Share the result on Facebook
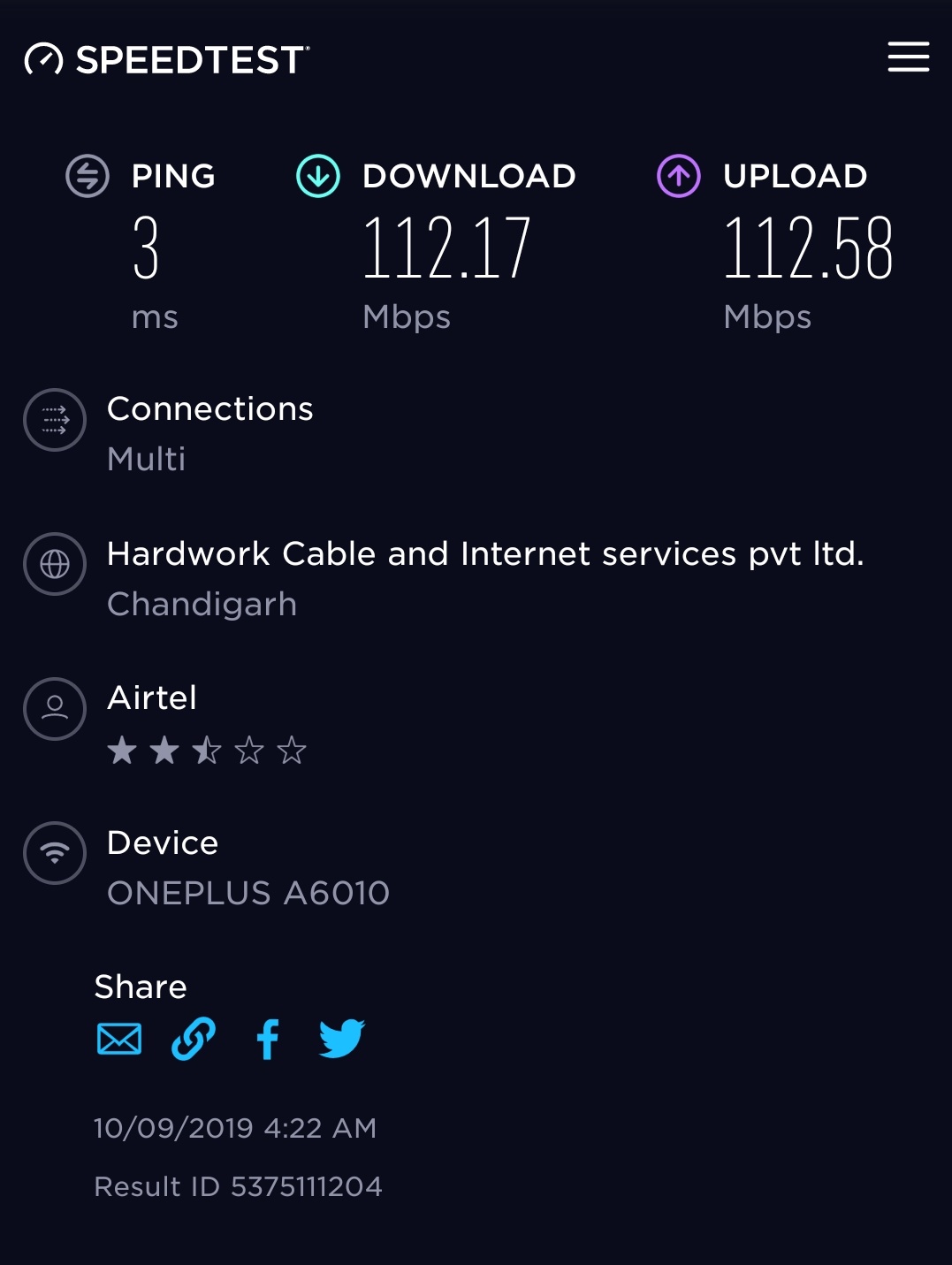Screen dimensions: 952x1265 click(268, 1039)
